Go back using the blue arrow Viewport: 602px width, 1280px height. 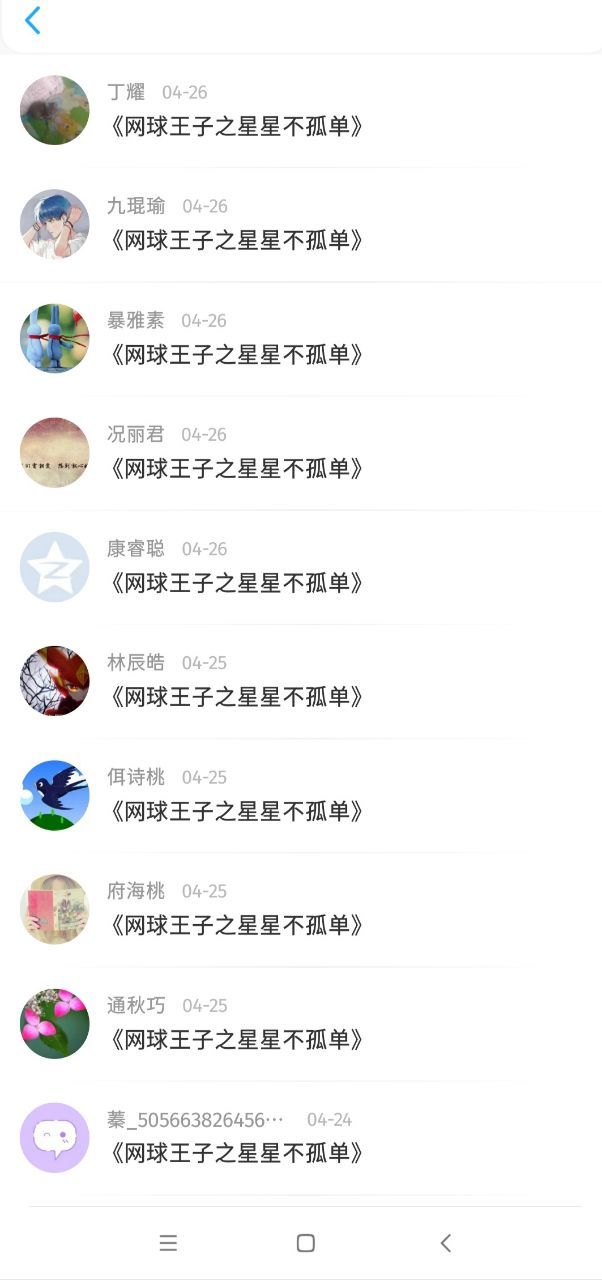click(33, 20)
